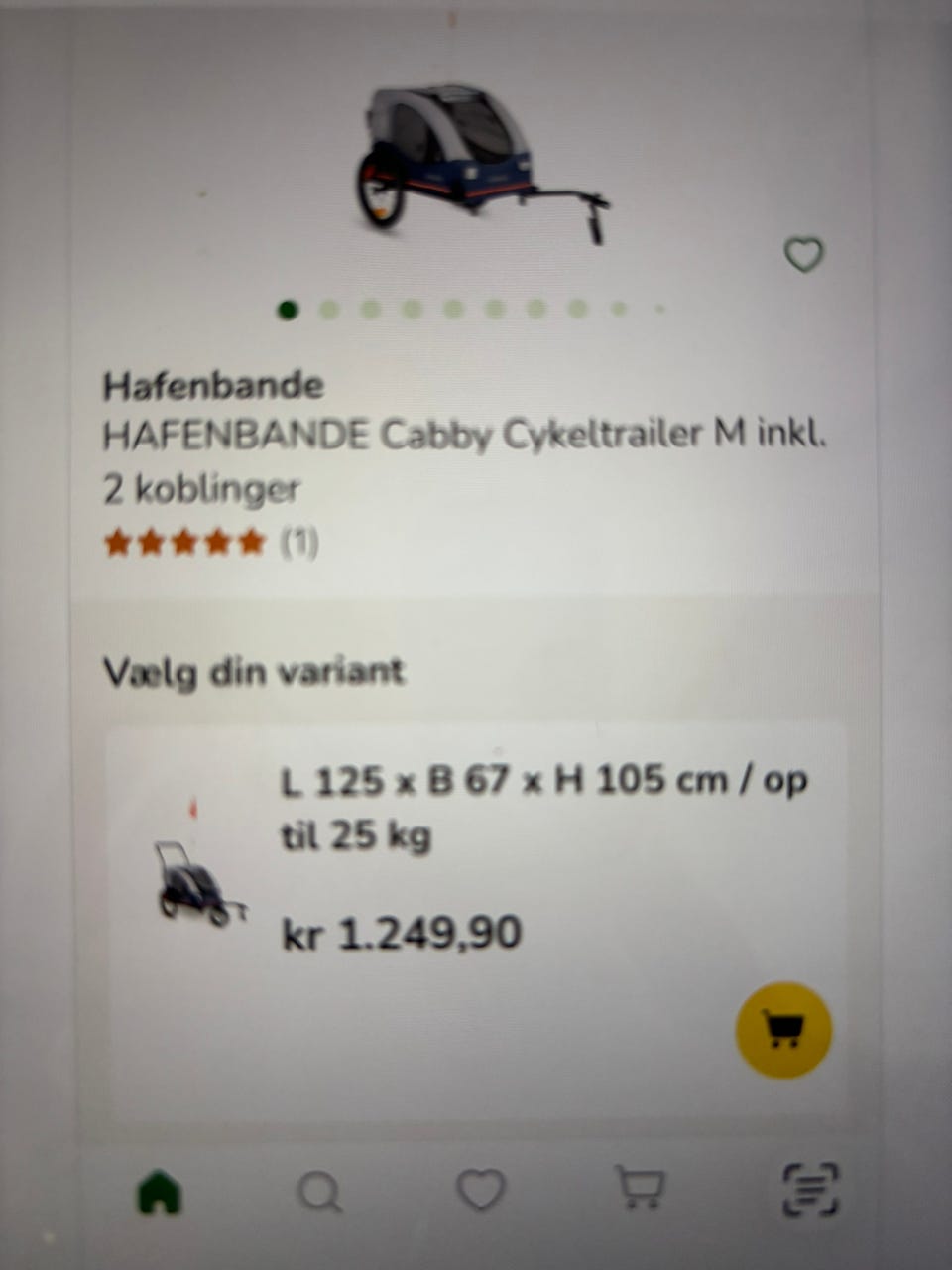Image resolution: width=952 pixels, height=1270 pixels.
Task: Favorite the Cabby Cykeltrailer using the heart outline
Action: pyautogui.click(x=803, y=254)
